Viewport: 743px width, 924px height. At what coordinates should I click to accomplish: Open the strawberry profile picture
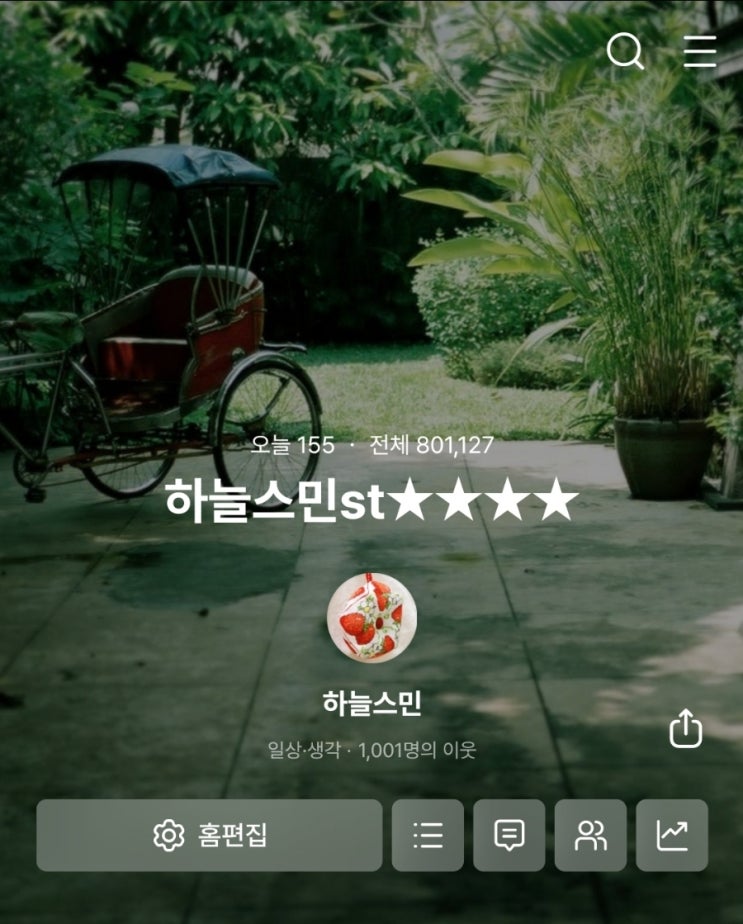(x=371, y=617)
